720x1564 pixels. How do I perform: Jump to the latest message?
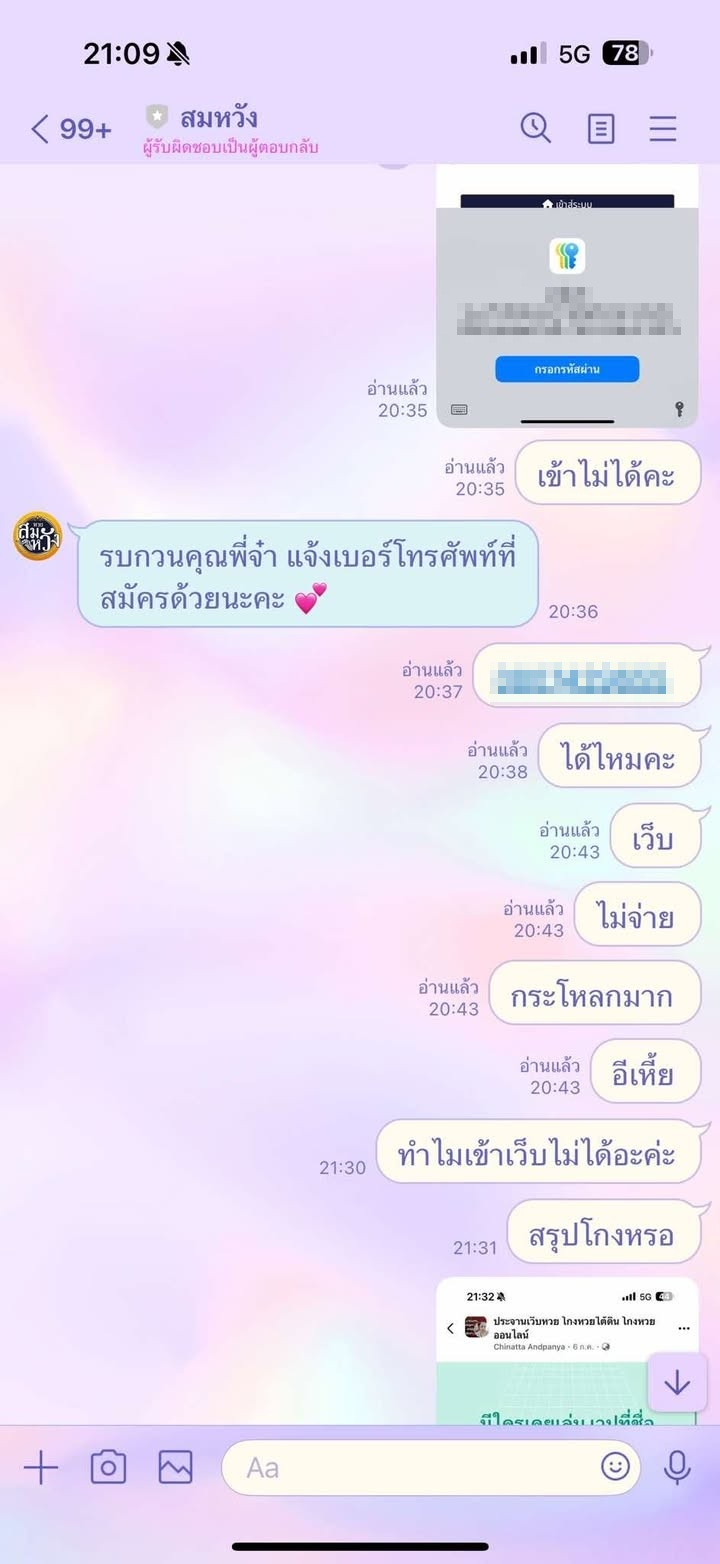(x=677, y=1382)
